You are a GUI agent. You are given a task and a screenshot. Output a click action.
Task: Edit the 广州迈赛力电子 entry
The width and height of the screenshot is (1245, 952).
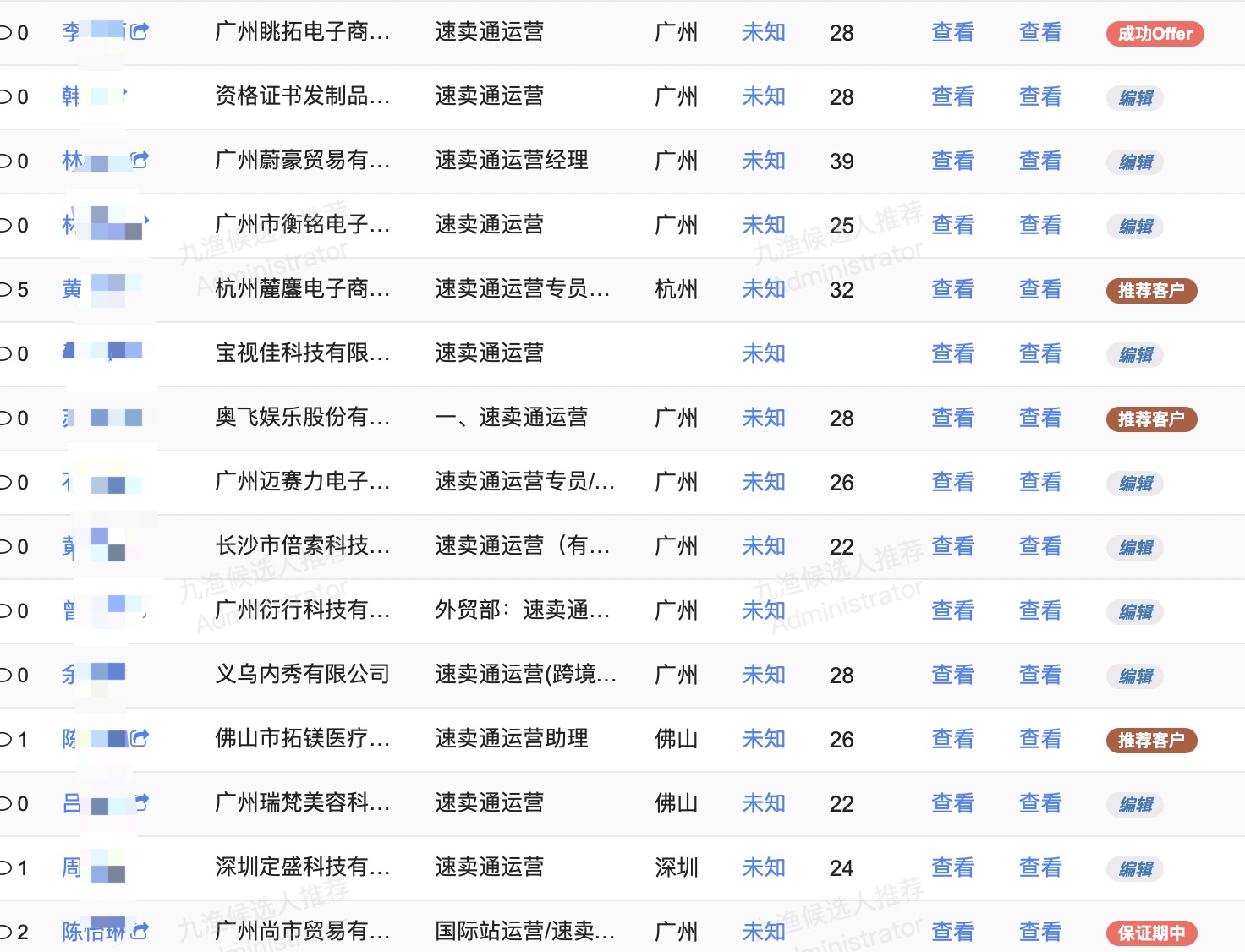[1135, 484]
